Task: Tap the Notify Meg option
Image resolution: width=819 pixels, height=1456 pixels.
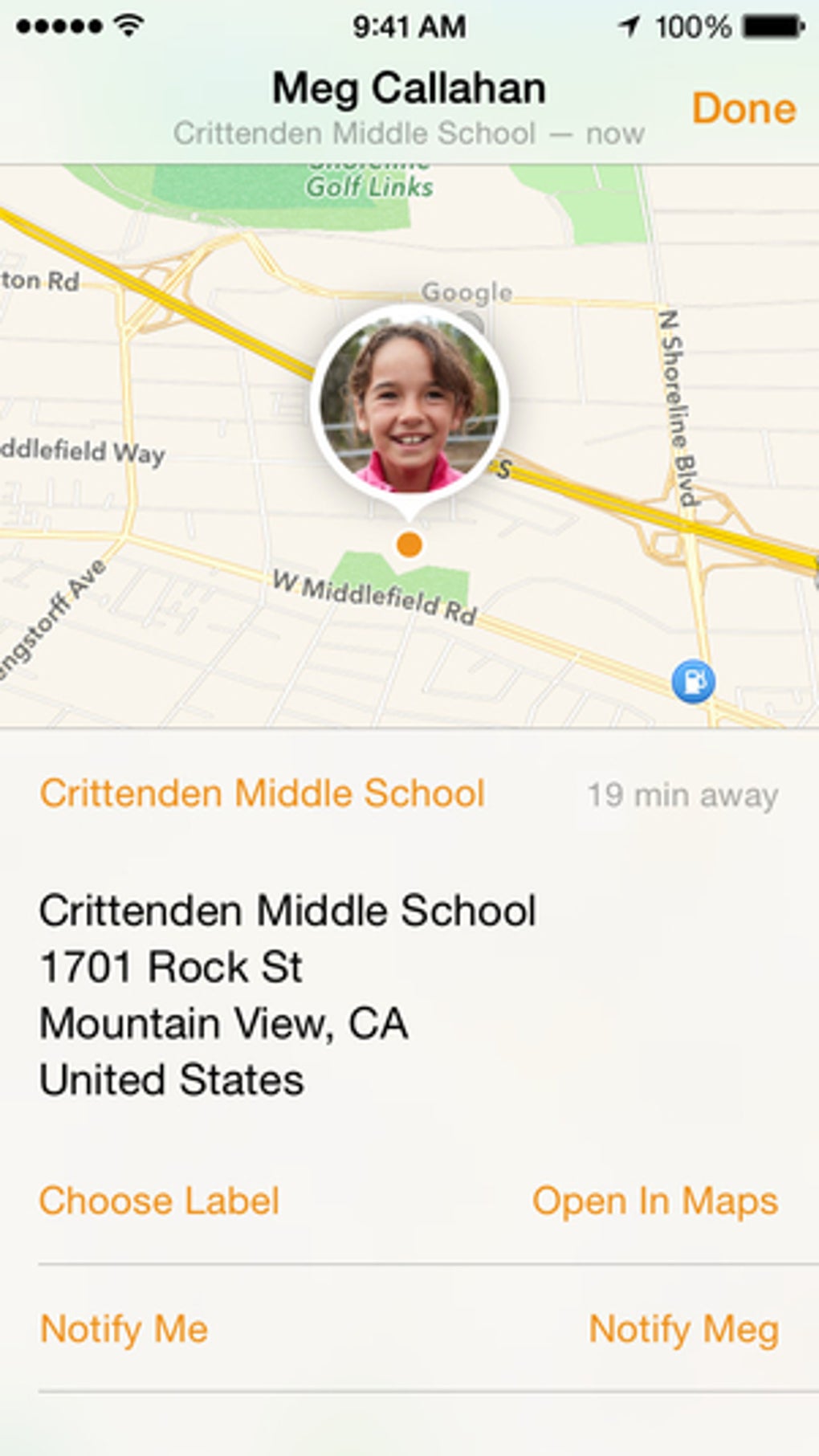Action: pos(683,1329)
